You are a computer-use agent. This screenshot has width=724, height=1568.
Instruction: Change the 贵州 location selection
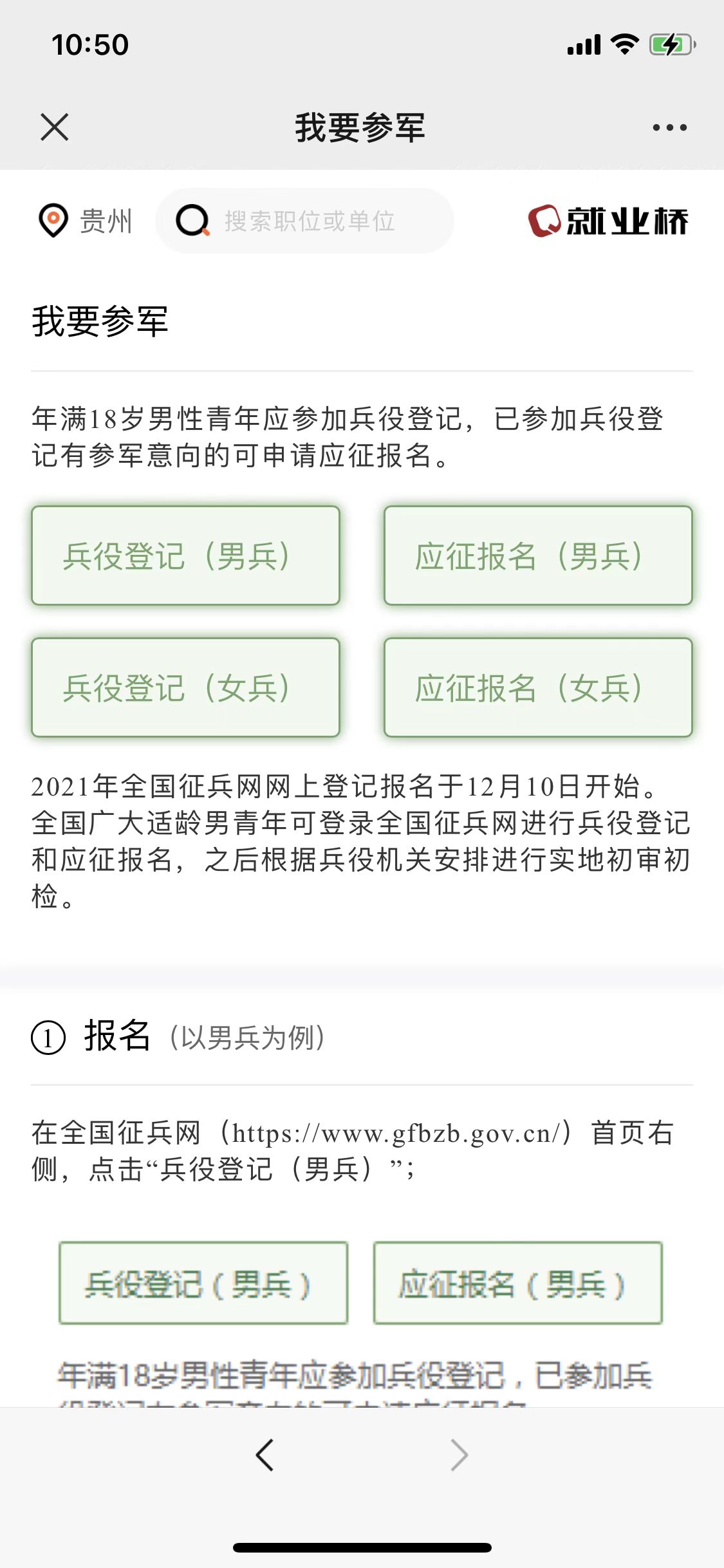[x=86, y=221]
